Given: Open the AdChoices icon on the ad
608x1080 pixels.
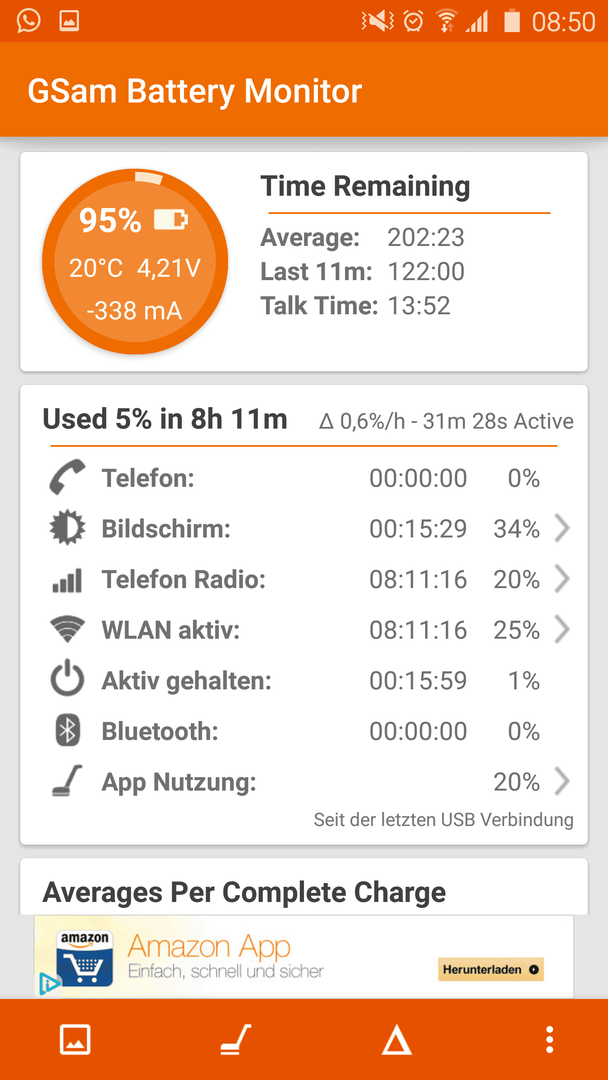Looking at the screenshot, I should pos(47,985).
